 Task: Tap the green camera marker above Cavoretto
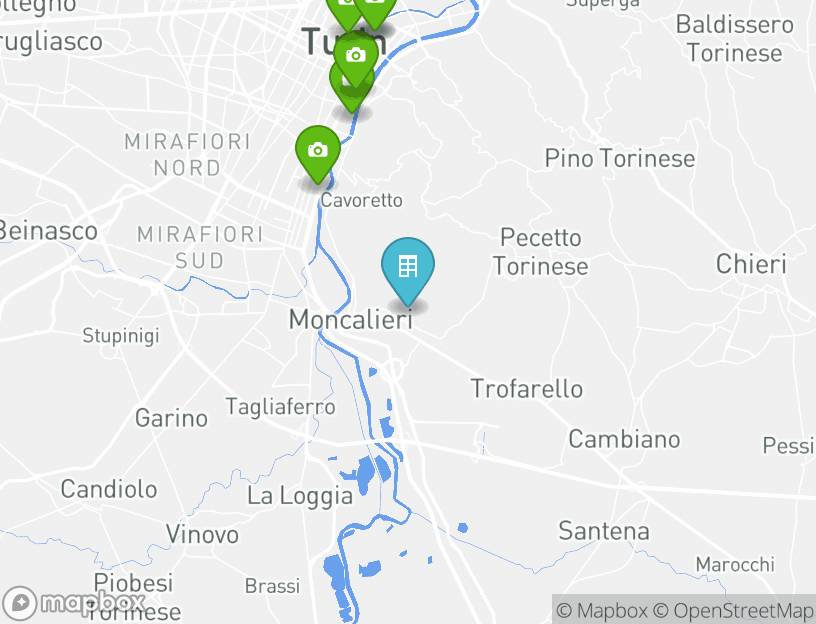tap(318, 152)
